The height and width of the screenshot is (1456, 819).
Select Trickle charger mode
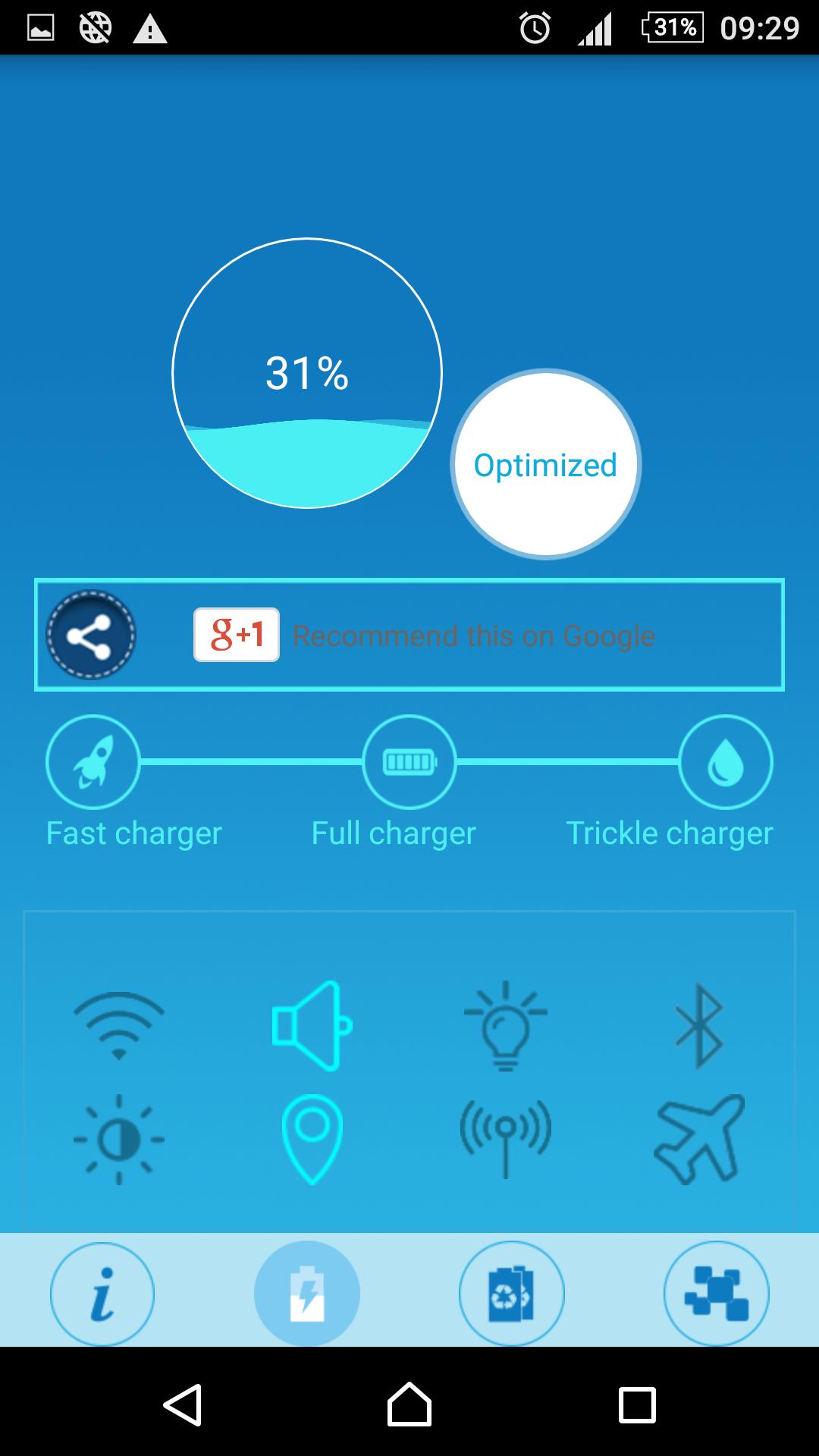coord(725,762)
